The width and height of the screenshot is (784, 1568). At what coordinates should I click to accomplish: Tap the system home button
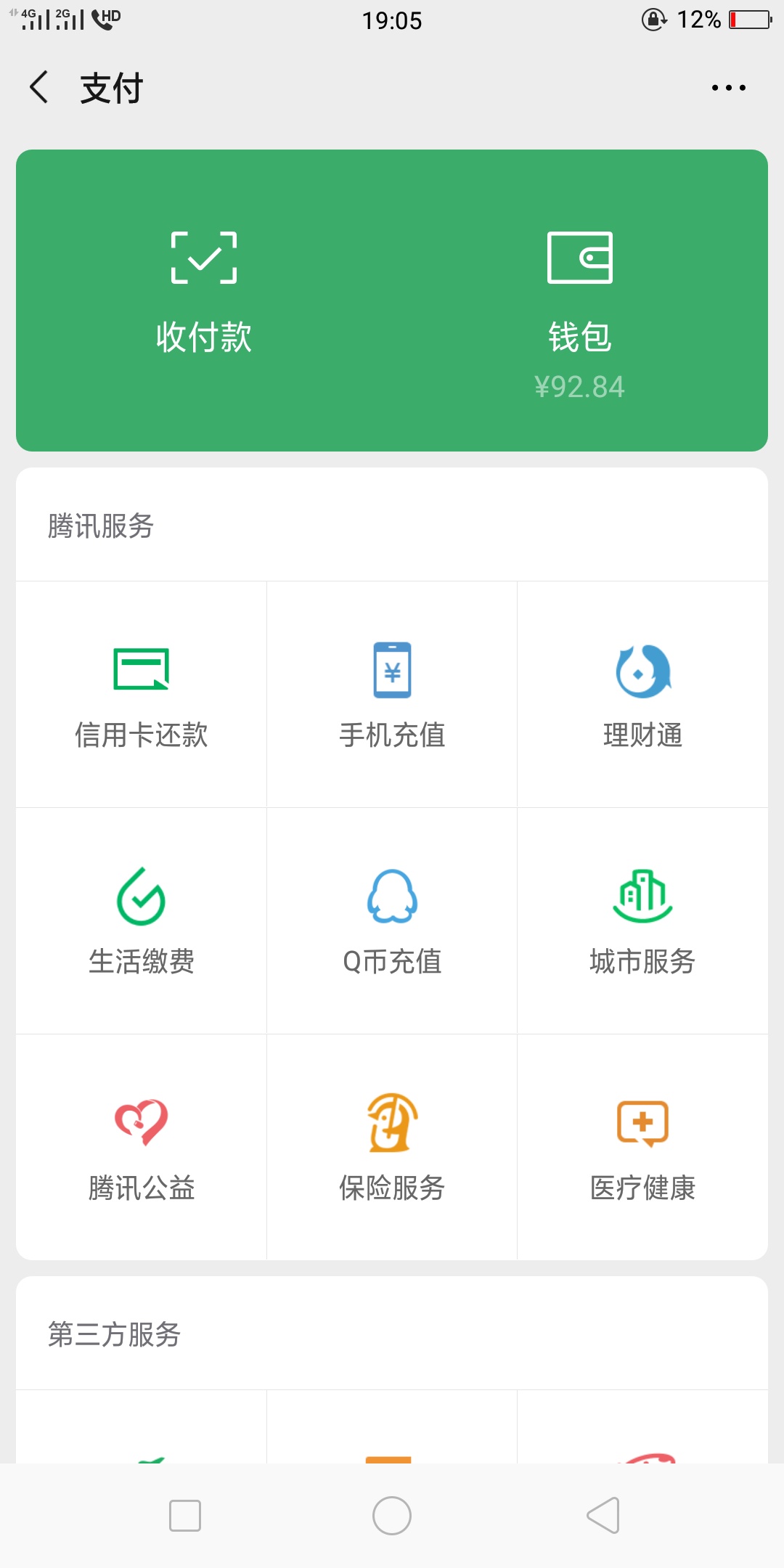point(392,1516)
